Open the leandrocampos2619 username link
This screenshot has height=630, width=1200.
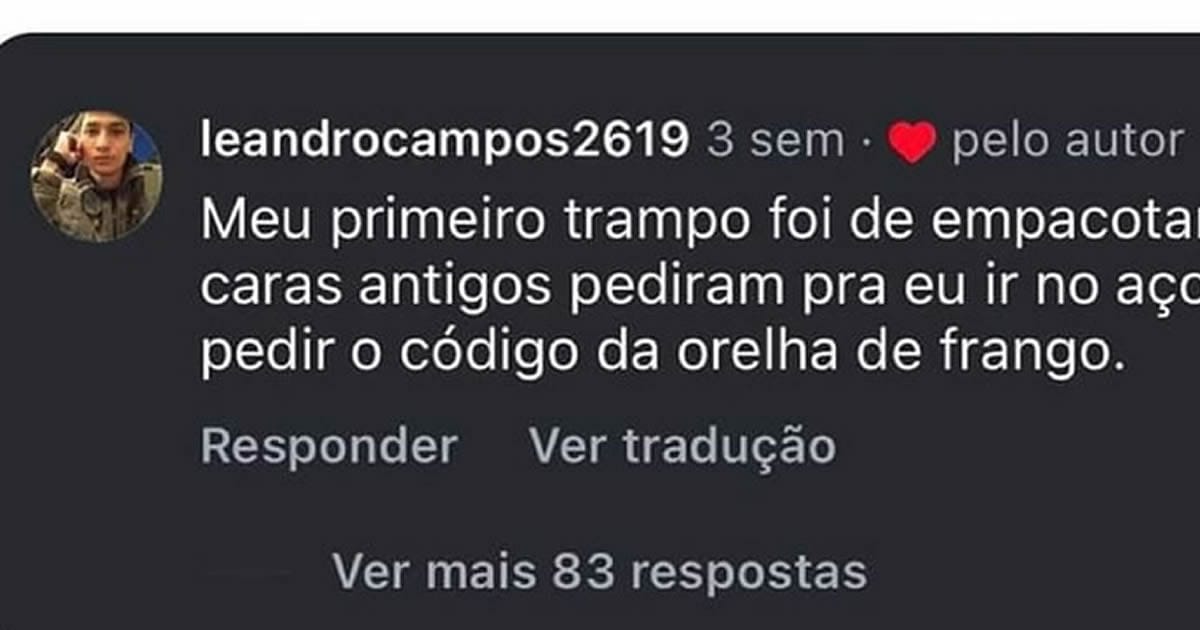pyautogui.click(x=444, y=141)
